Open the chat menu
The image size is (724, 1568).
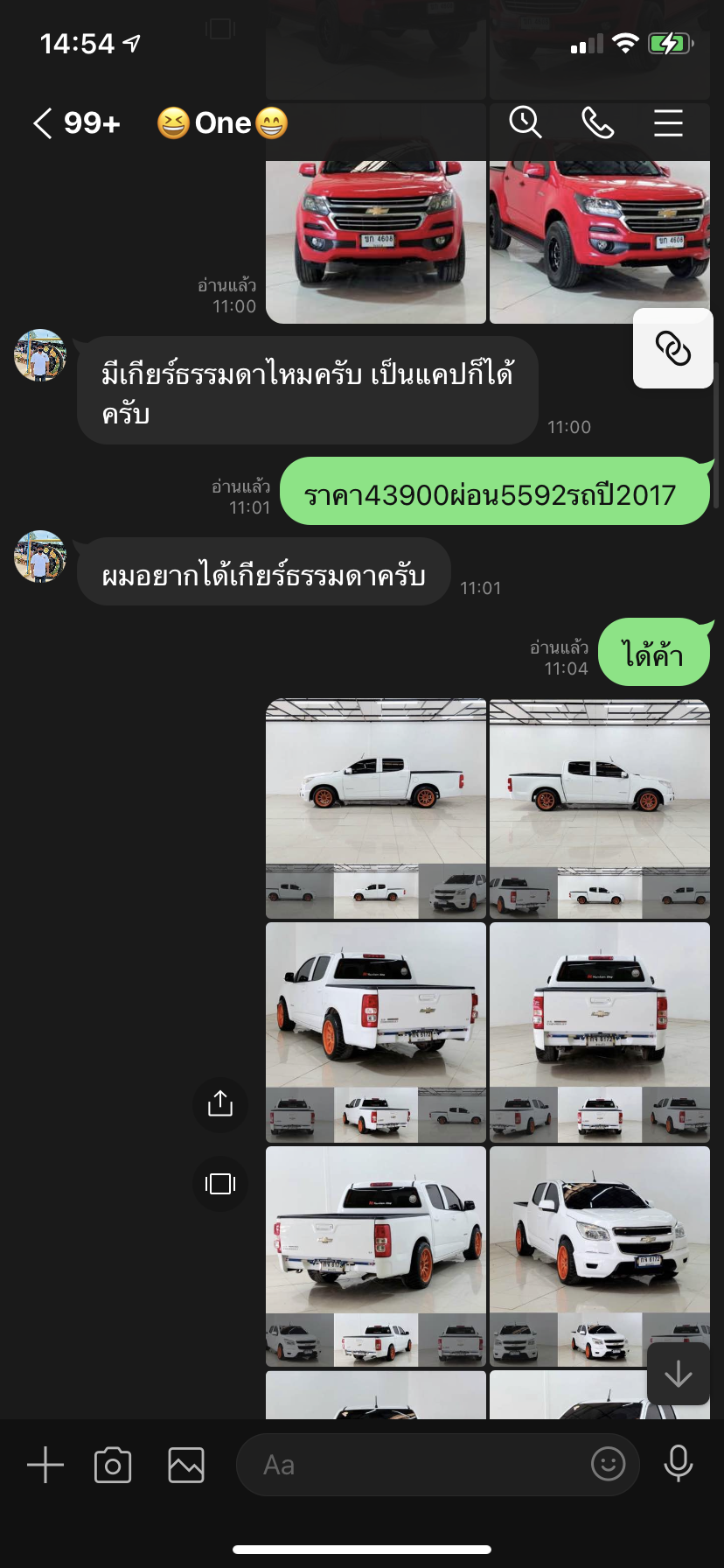(668, 123)
